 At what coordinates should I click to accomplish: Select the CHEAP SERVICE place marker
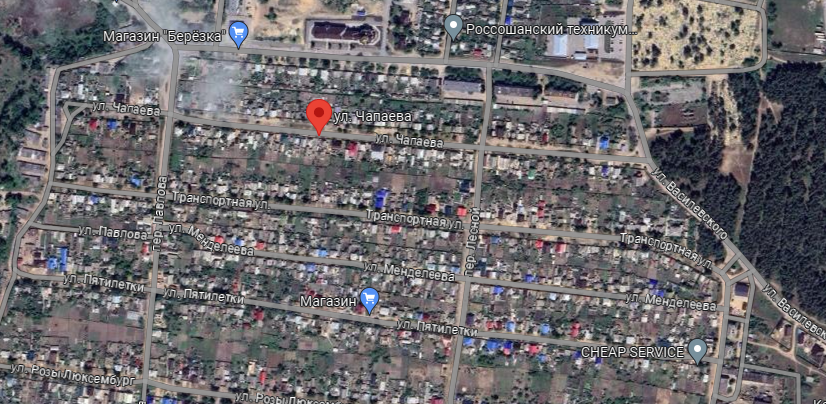click(697, 351)
